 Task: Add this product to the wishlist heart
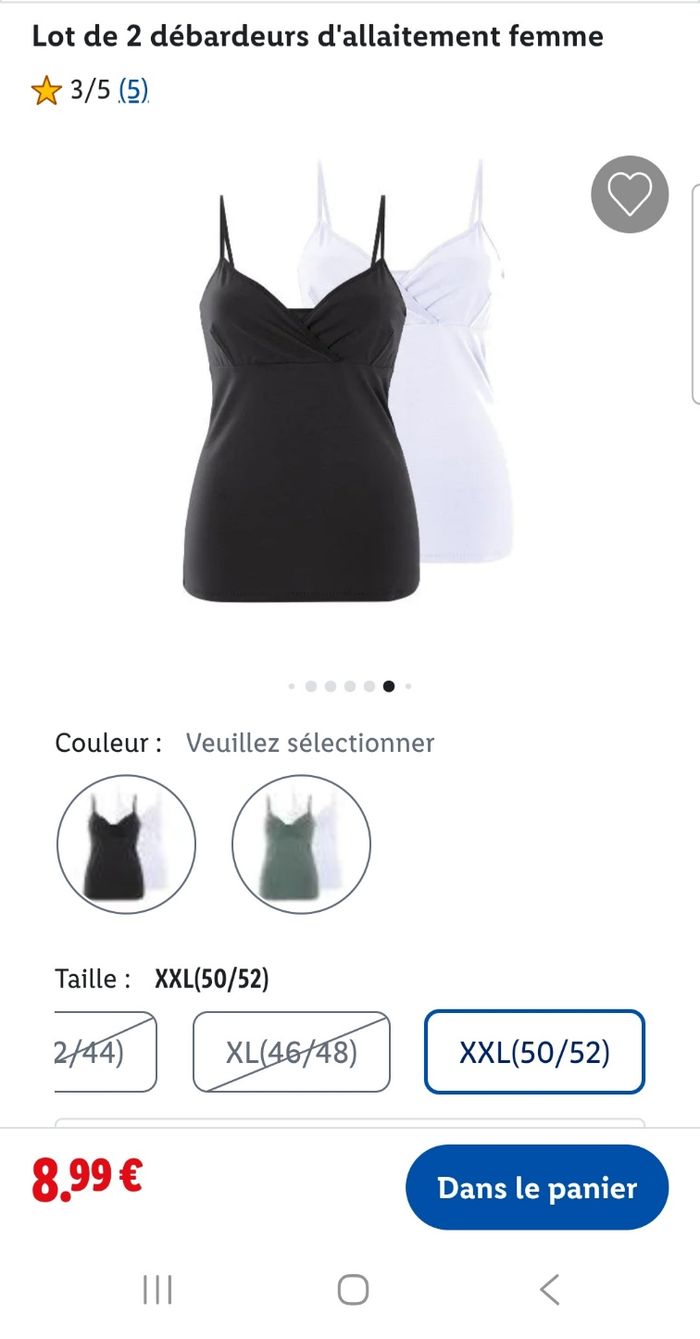point(629,194)
